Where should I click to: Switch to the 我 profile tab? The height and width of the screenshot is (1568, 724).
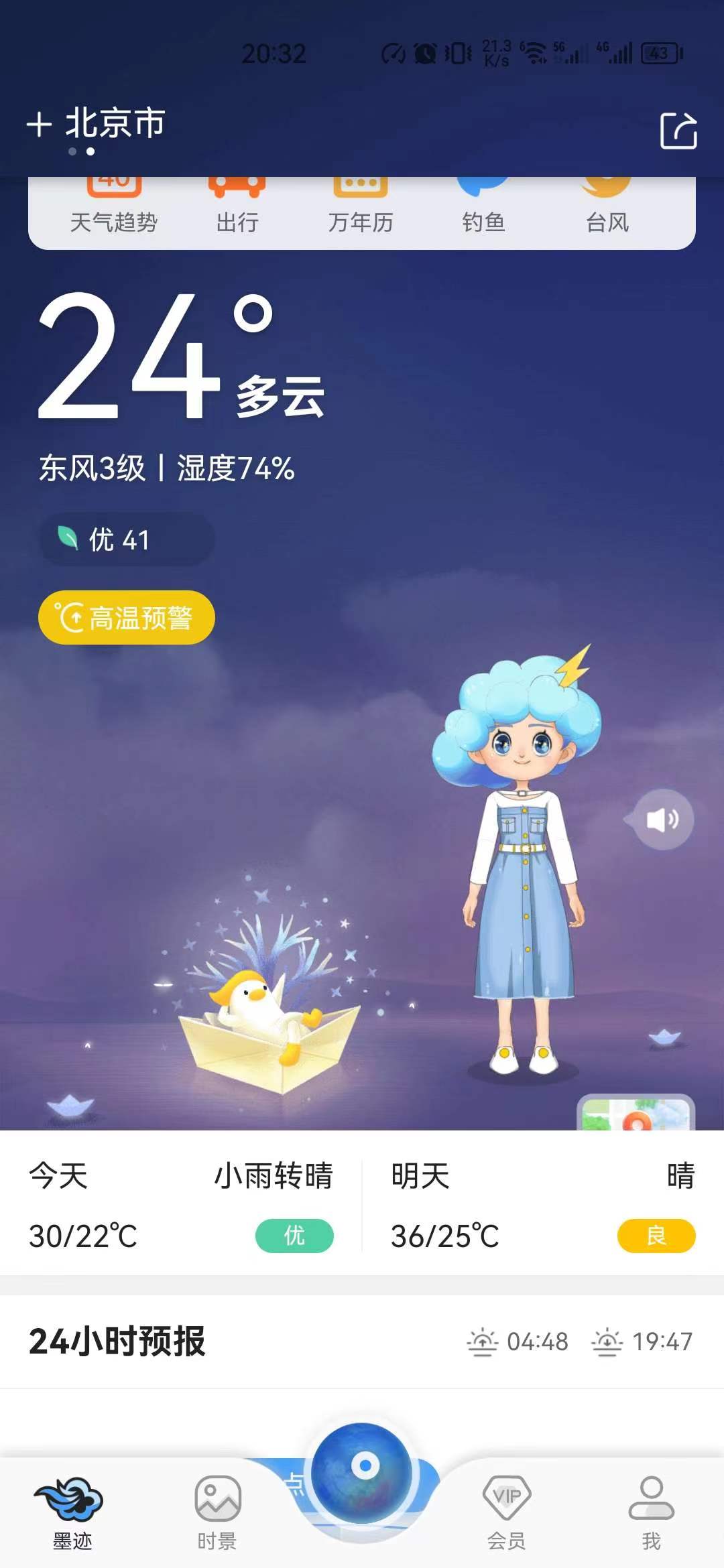tap(651, 1512)
